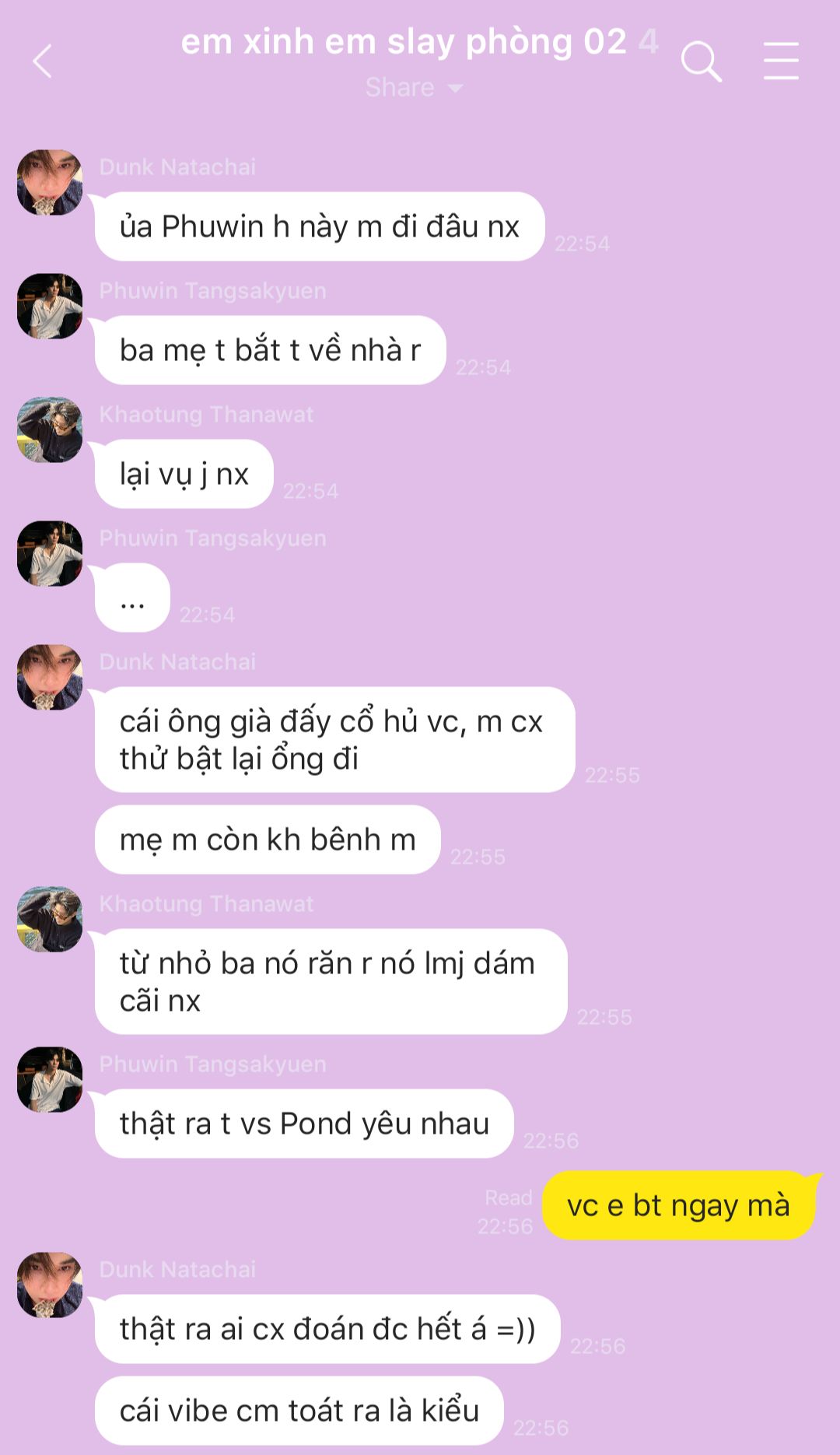Open Khaotung's avatar beside 'lại vụ j nx'
840x1455 pixels.
50,429
